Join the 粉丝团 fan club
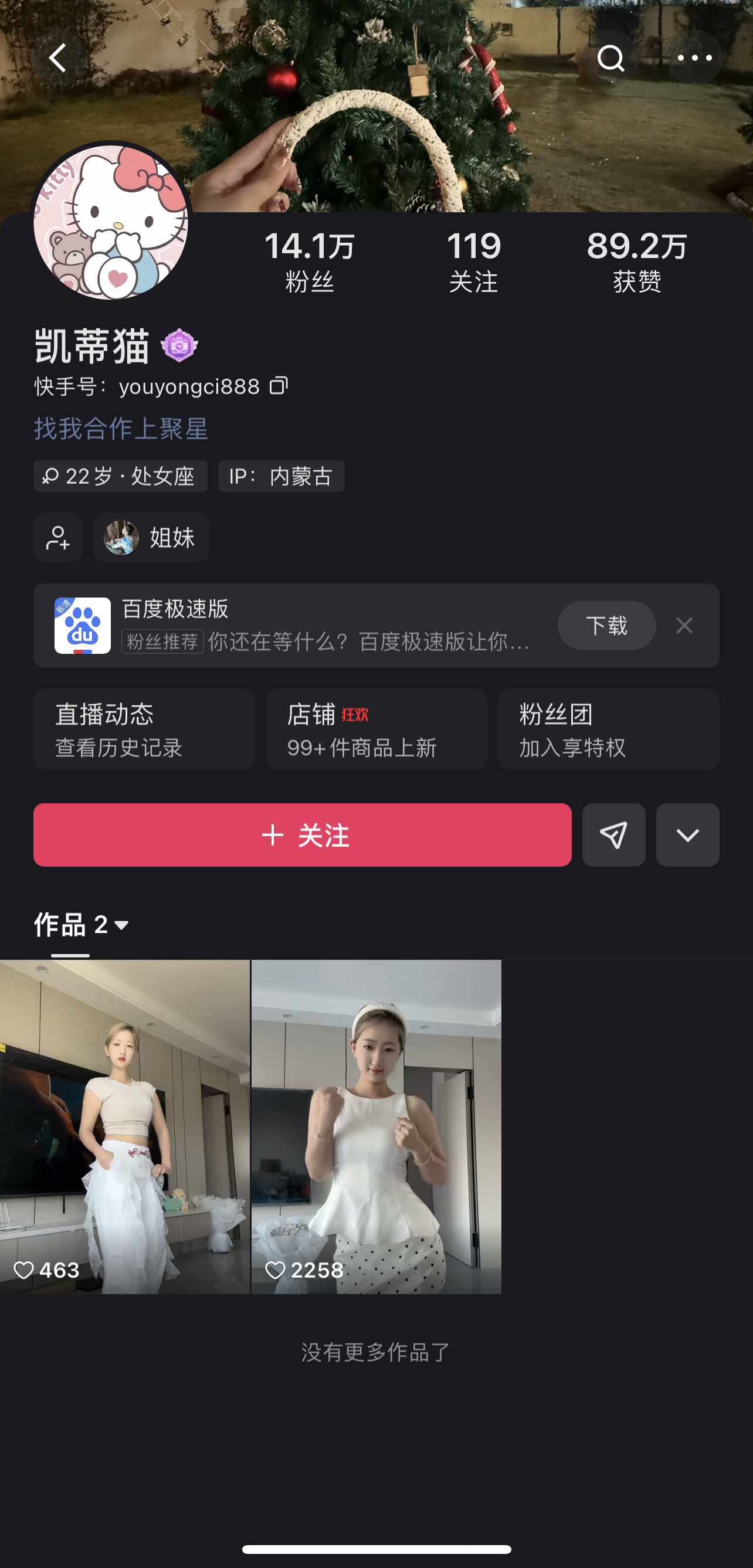753x1568 pixels. tap(608, 729)
